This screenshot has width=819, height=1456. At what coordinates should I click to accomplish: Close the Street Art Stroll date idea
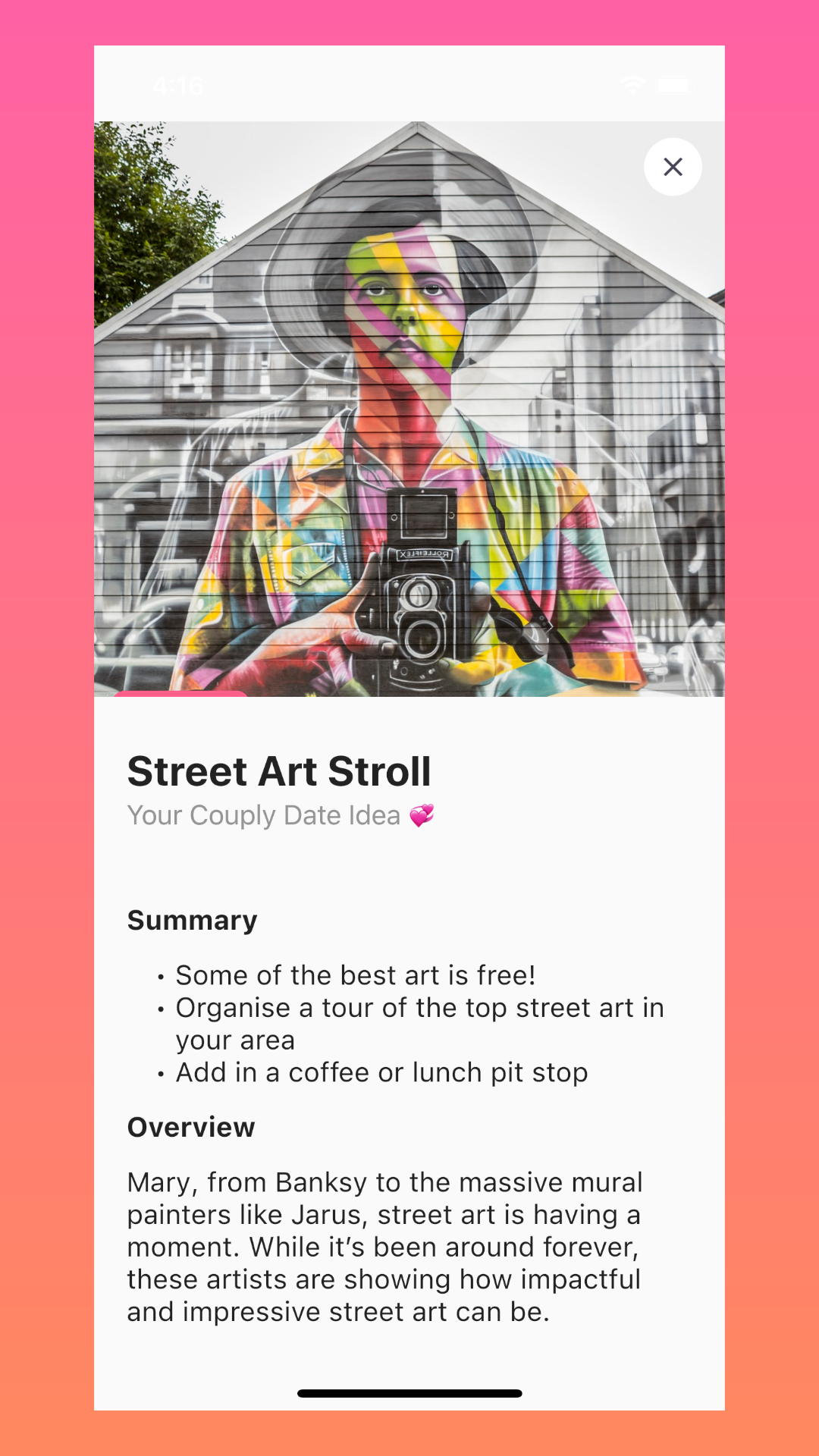(673, 167)
